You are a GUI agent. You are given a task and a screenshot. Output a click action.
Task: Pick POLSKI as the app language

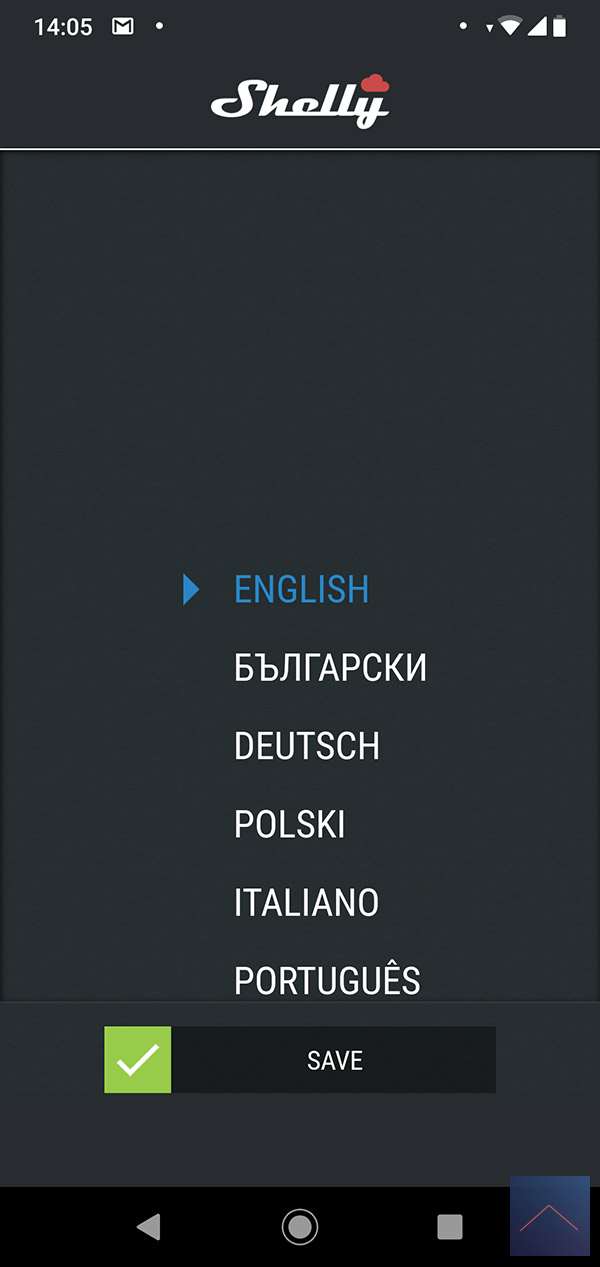click(289, 825)
